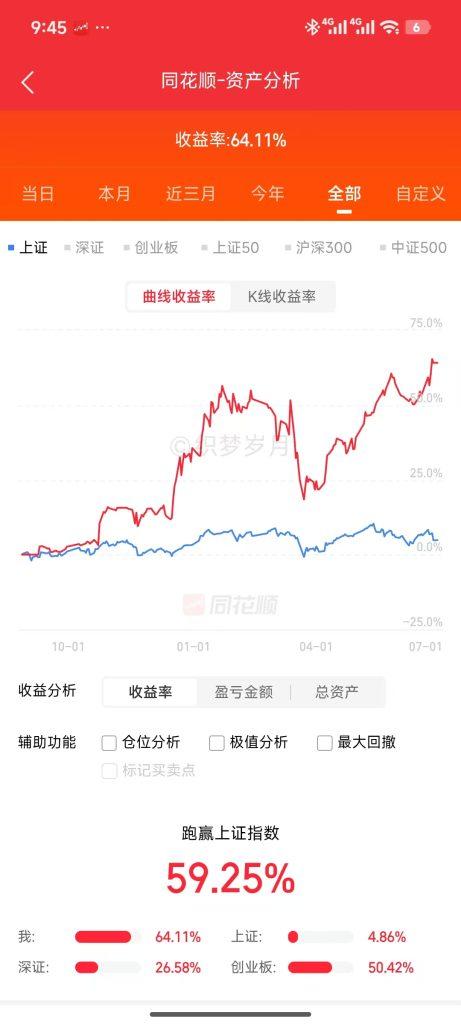The height and width of the screenshot is (1024, 461).
Task: Check the 仓位分析 checkbox
Action: pos(141,743)
